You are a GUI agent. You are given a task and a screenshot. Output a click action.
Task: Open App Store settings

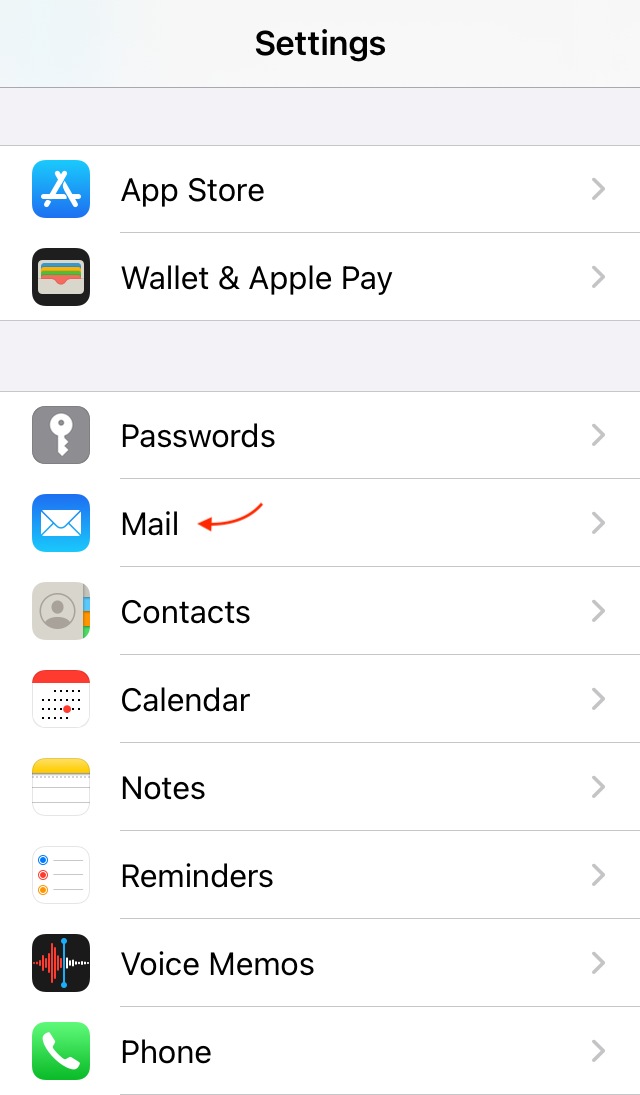(x=320, y=189)
